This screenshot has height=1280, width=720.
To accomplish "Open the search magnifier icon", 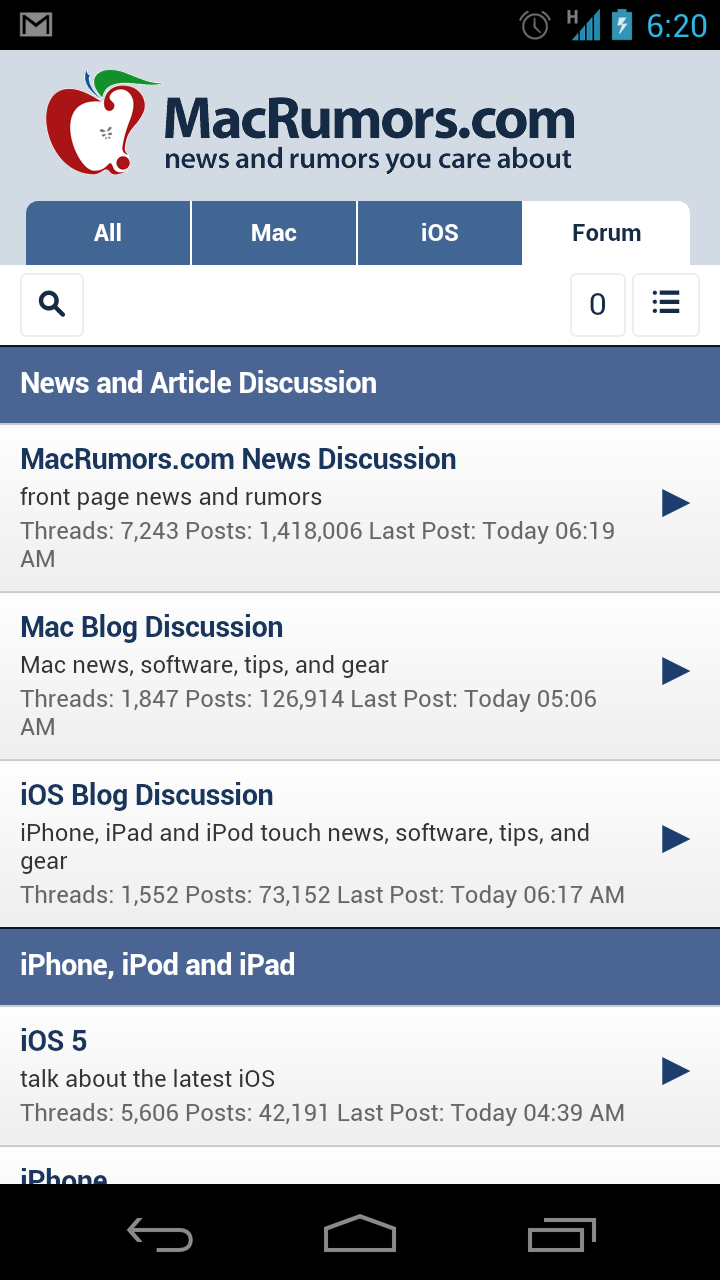I will pos(52,305).
